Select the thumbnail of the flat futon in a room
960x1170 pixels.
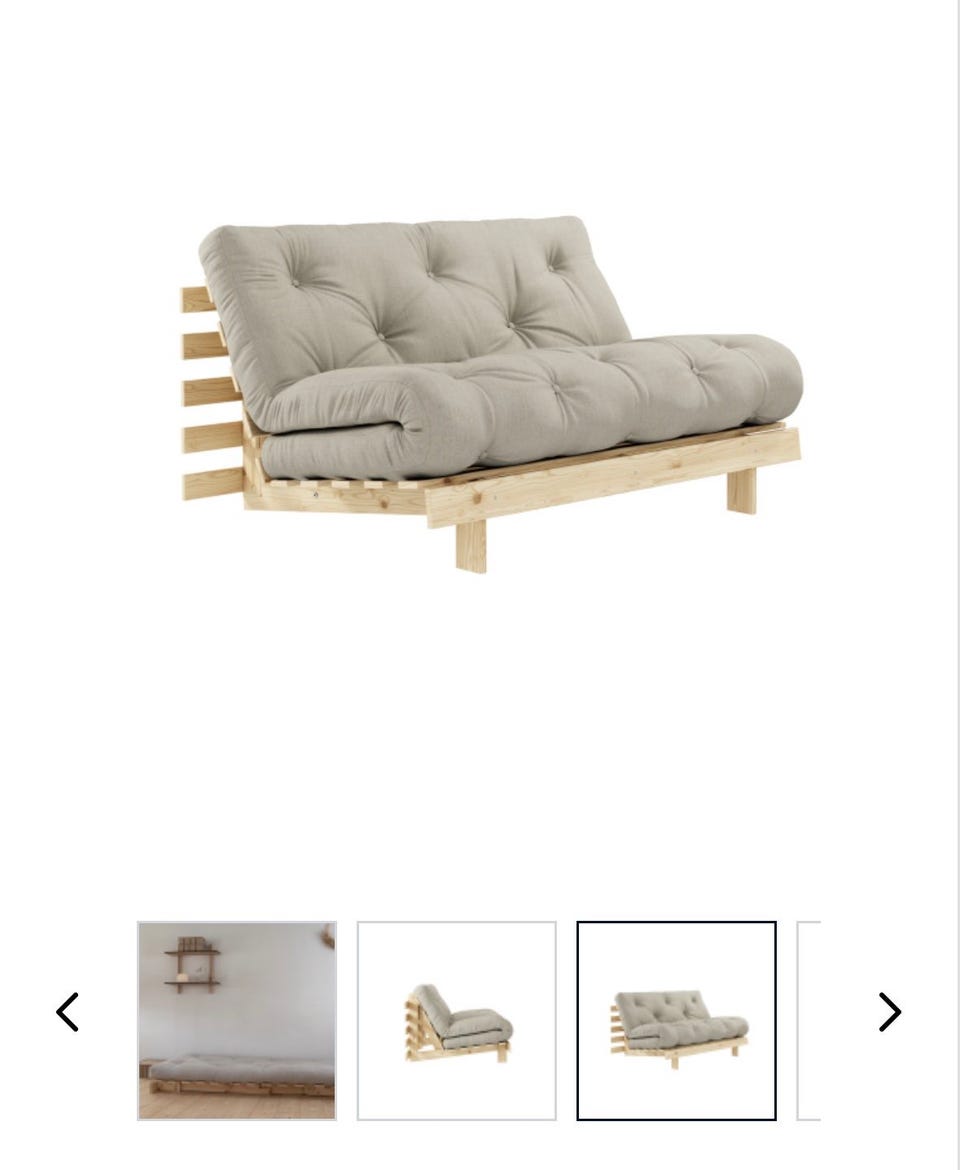point(237,1020)
